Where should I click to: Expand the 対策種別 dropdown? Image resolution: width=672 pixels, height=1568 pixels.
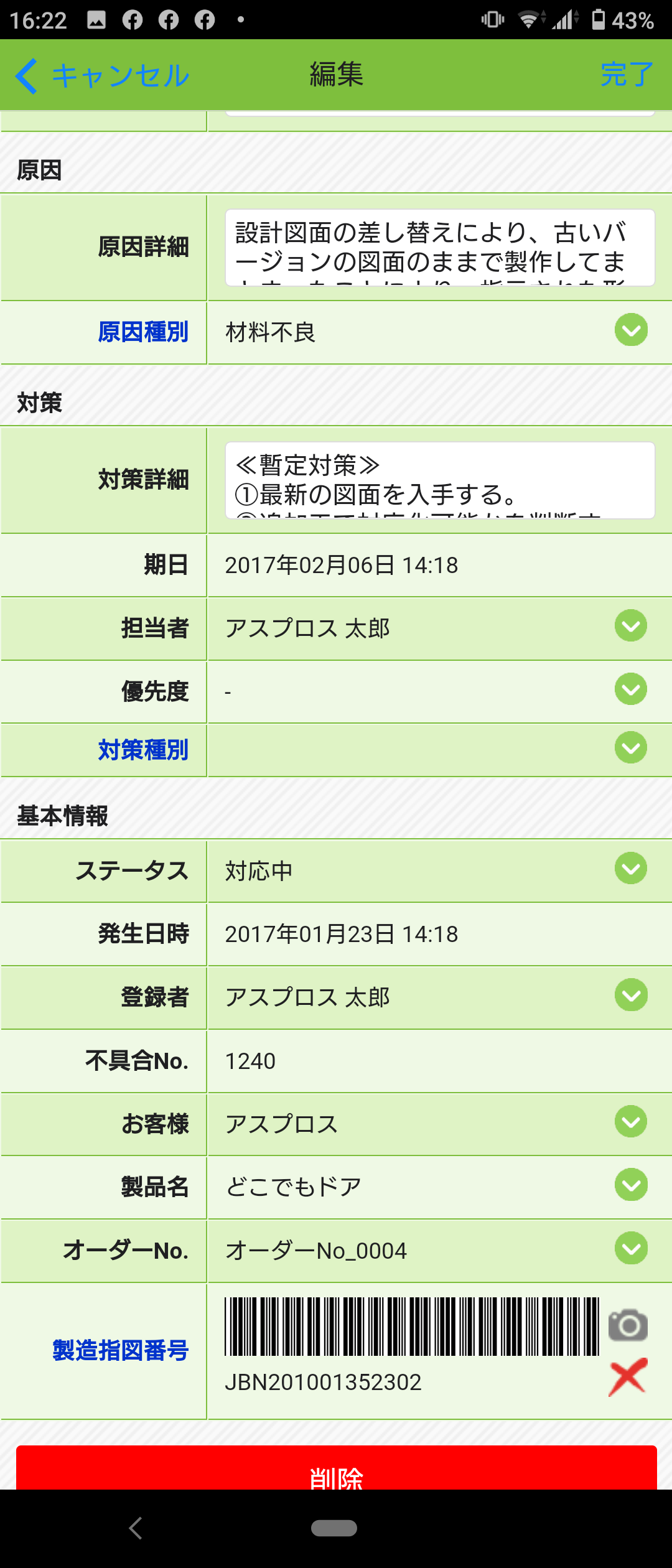click(631, 748)
